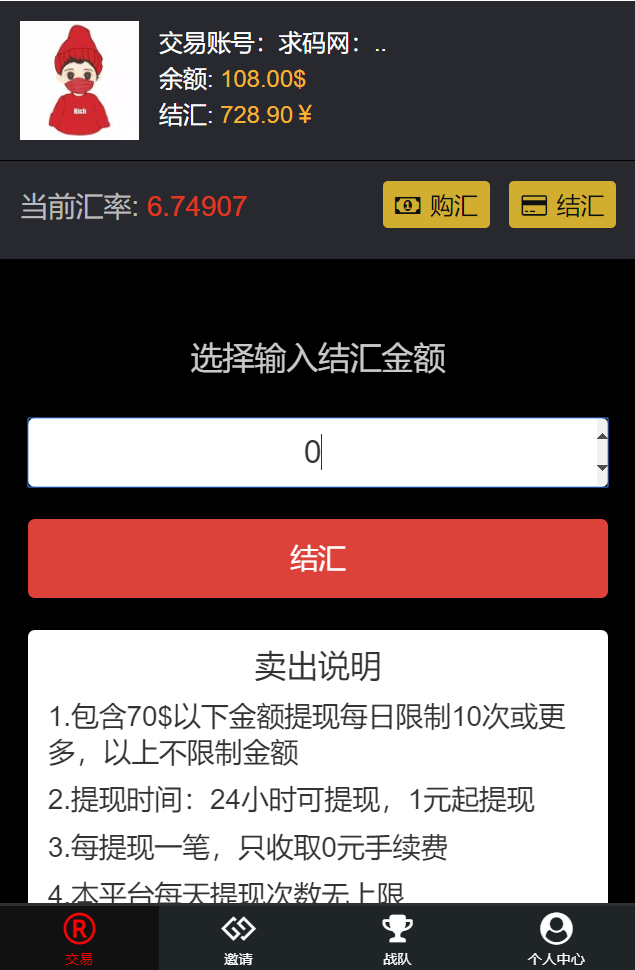The image size is (635, 970).
Task: Decrease the amount with the down arrow
Action: [601, 468]
